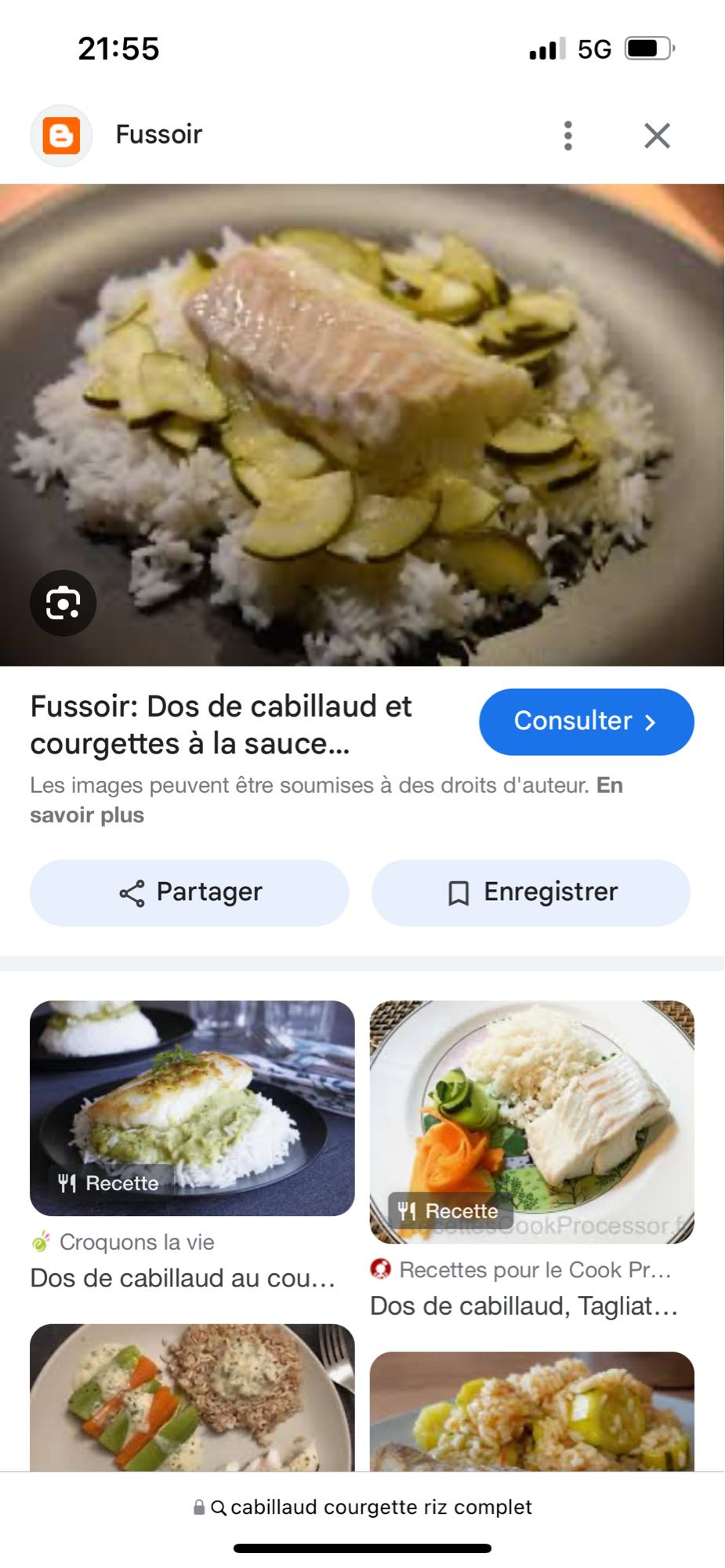Tap the share icon beside Partager
725x1568 pixels.
click(132, 891)
